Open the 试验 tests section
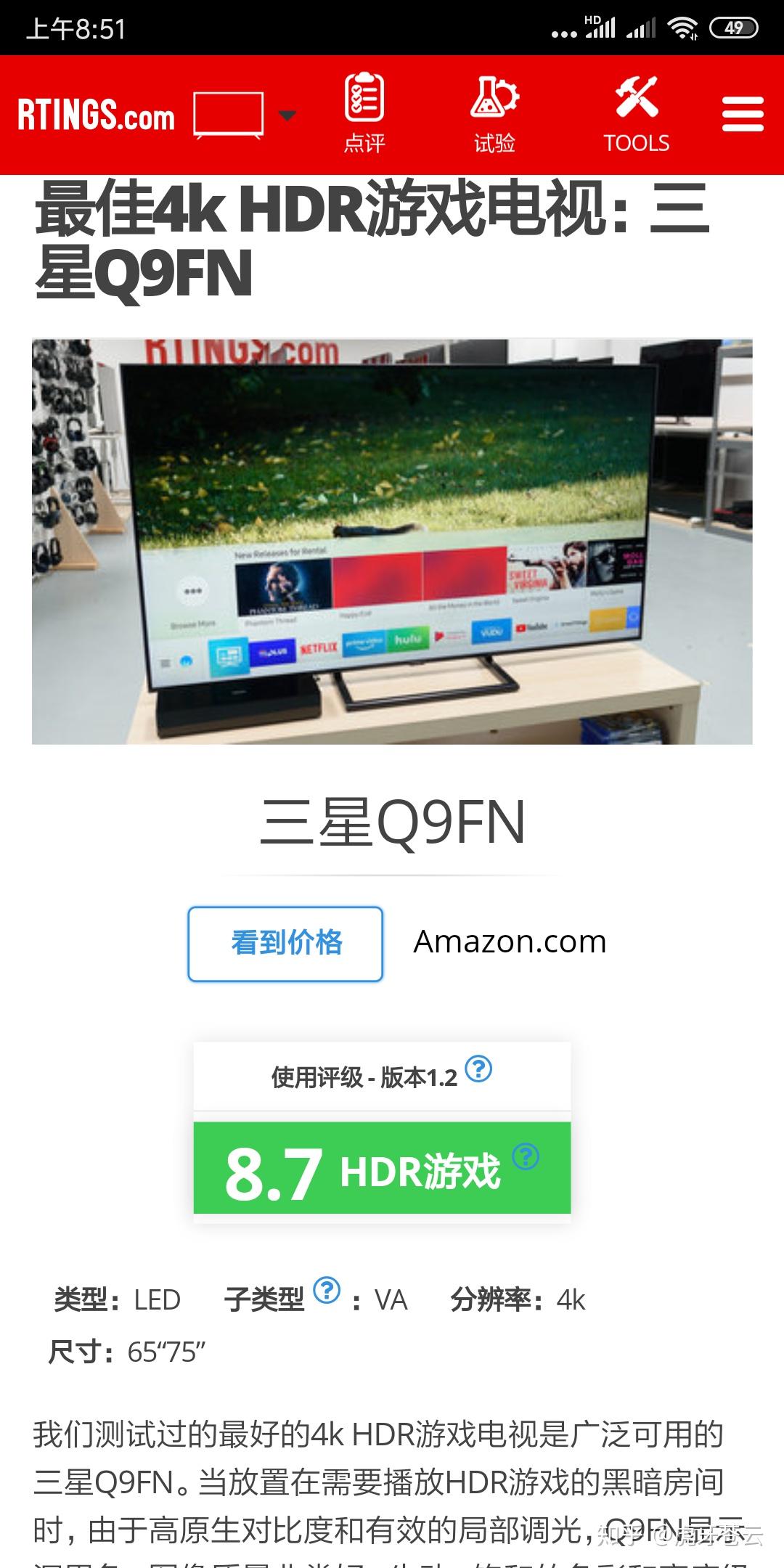The image size is (784, 1568). (x=495, y=114)
